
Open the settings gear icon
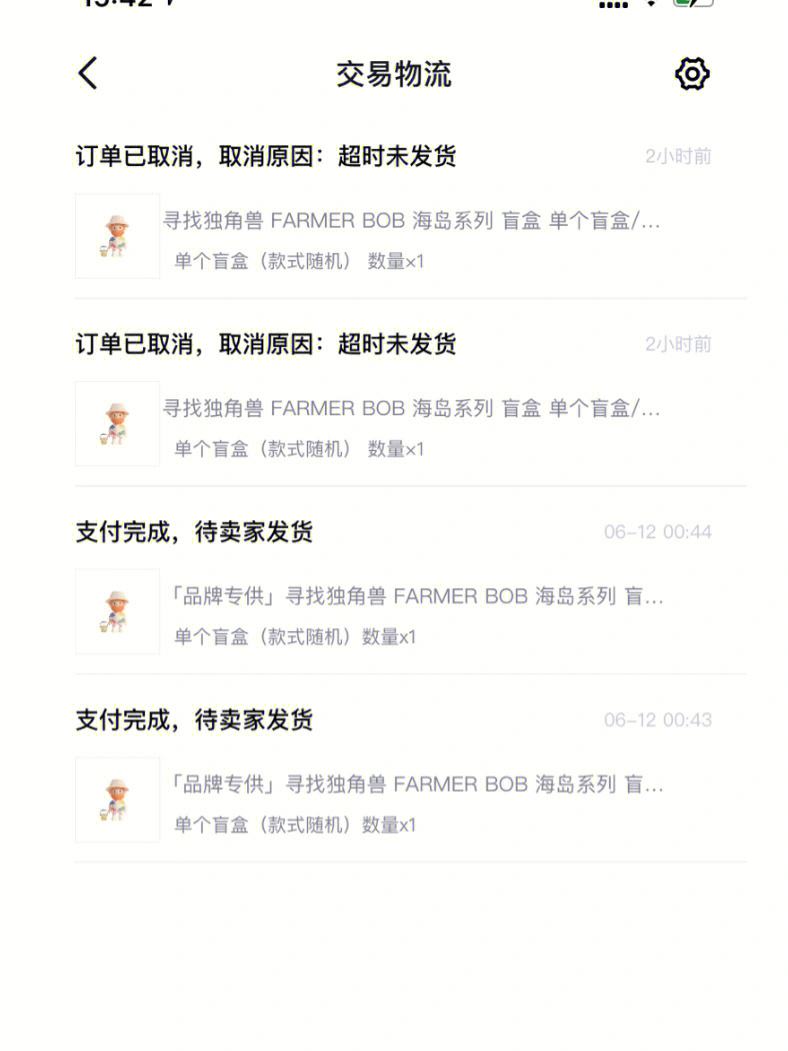(x=692, y=74)
